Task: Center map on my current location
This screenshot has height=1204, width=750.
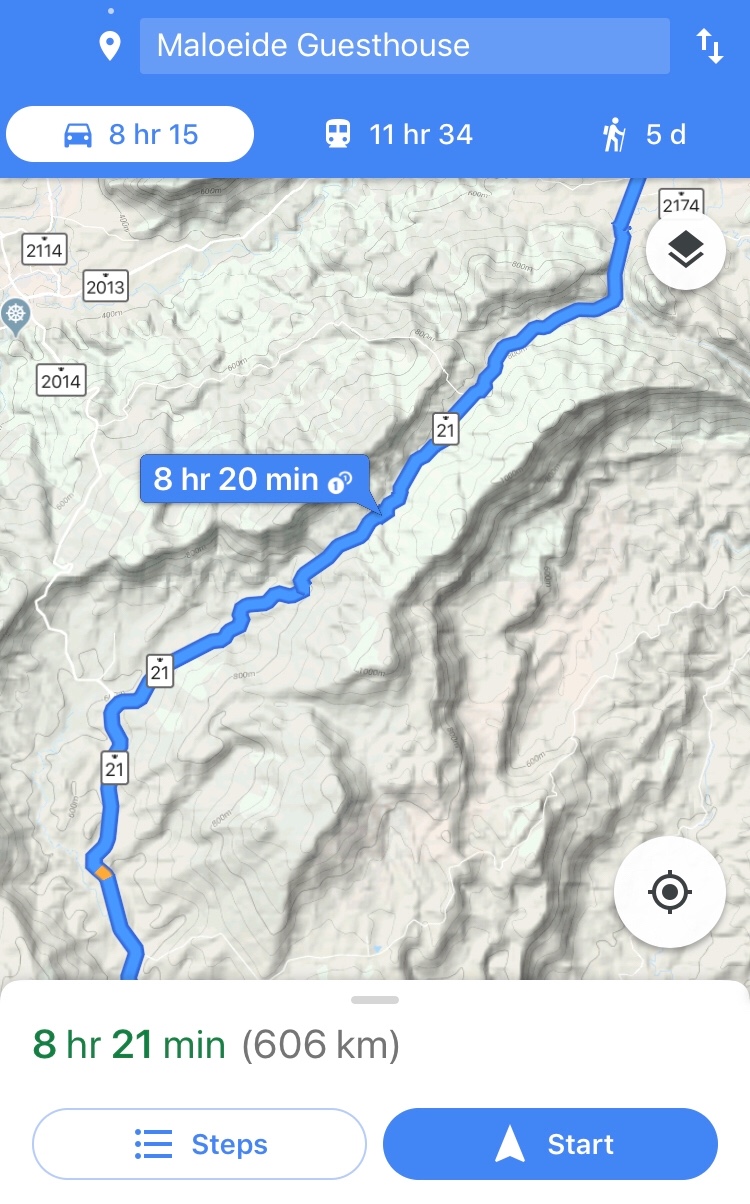Action: click(x=669, y=892)
